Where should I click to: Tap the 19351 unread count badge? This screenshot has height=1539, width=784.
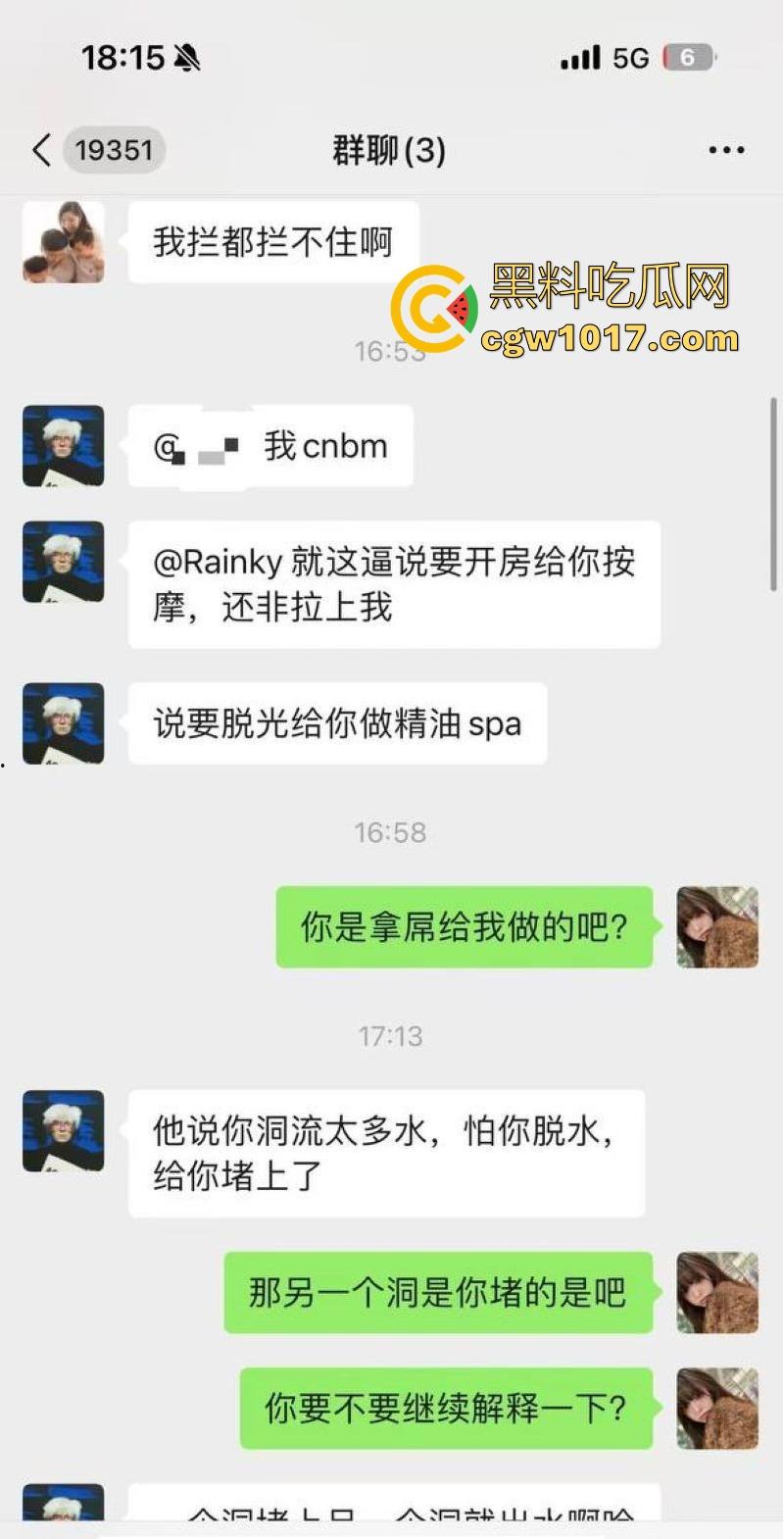point(114,149)
